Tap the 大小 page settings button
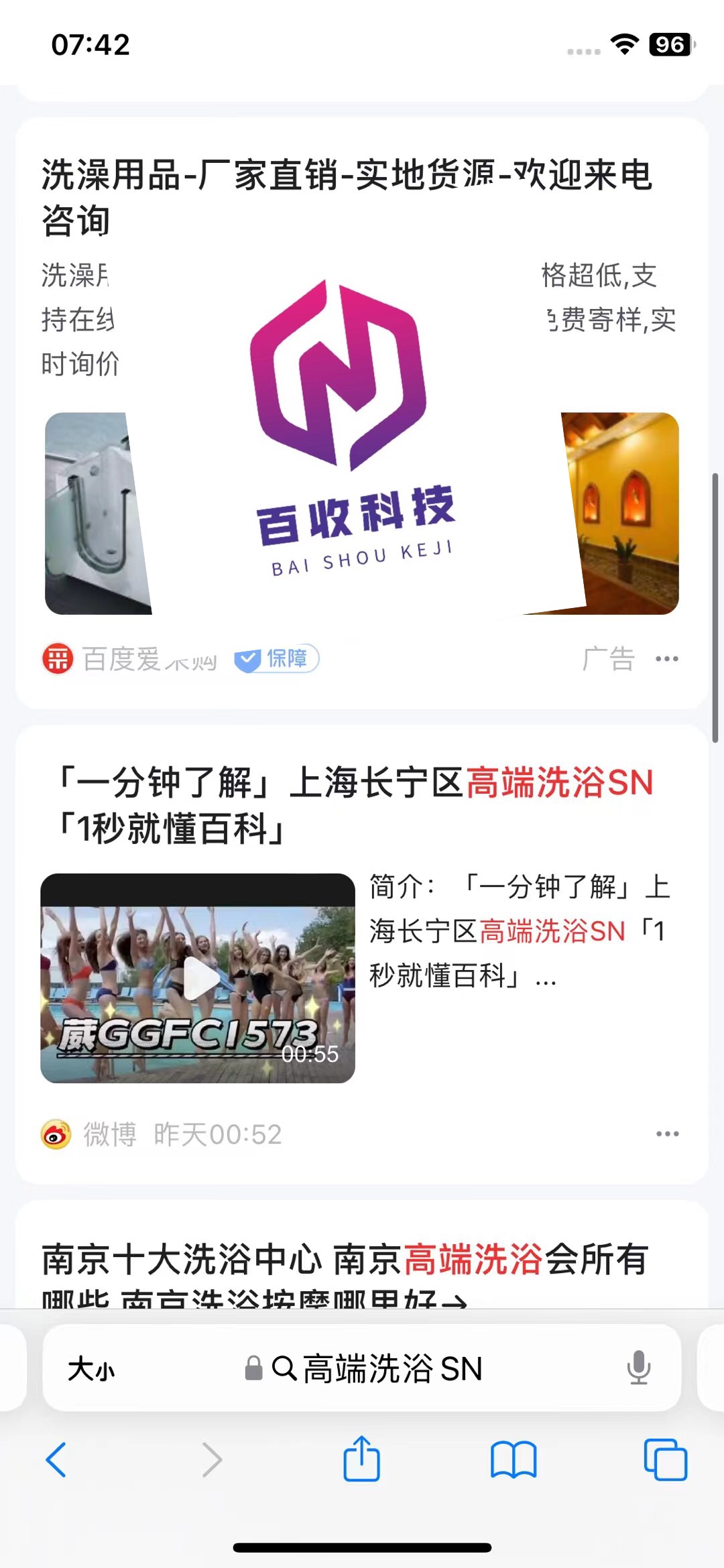Screen dimensions: 724x1568 [91, 1368]
